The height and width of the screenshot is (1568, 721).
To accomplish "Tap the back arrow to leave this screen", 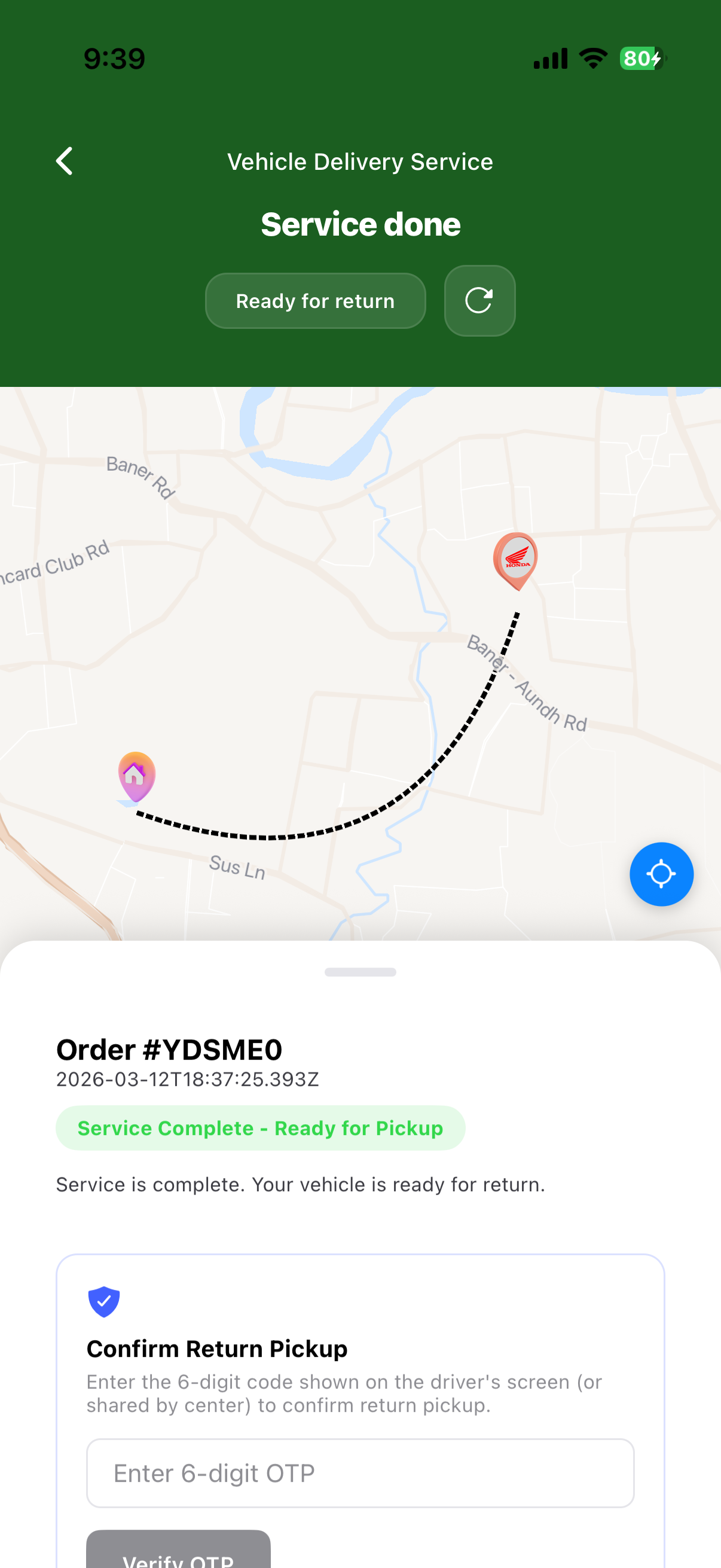I will click(x=65, y=161).
